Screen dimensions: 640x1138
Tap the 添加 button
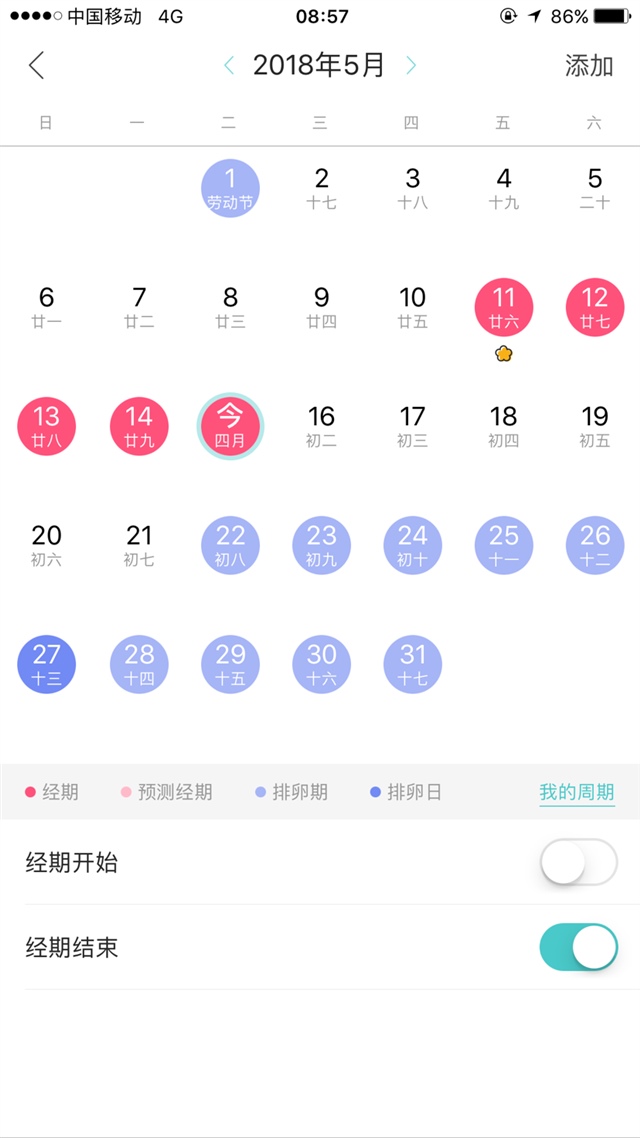[588, 66]
